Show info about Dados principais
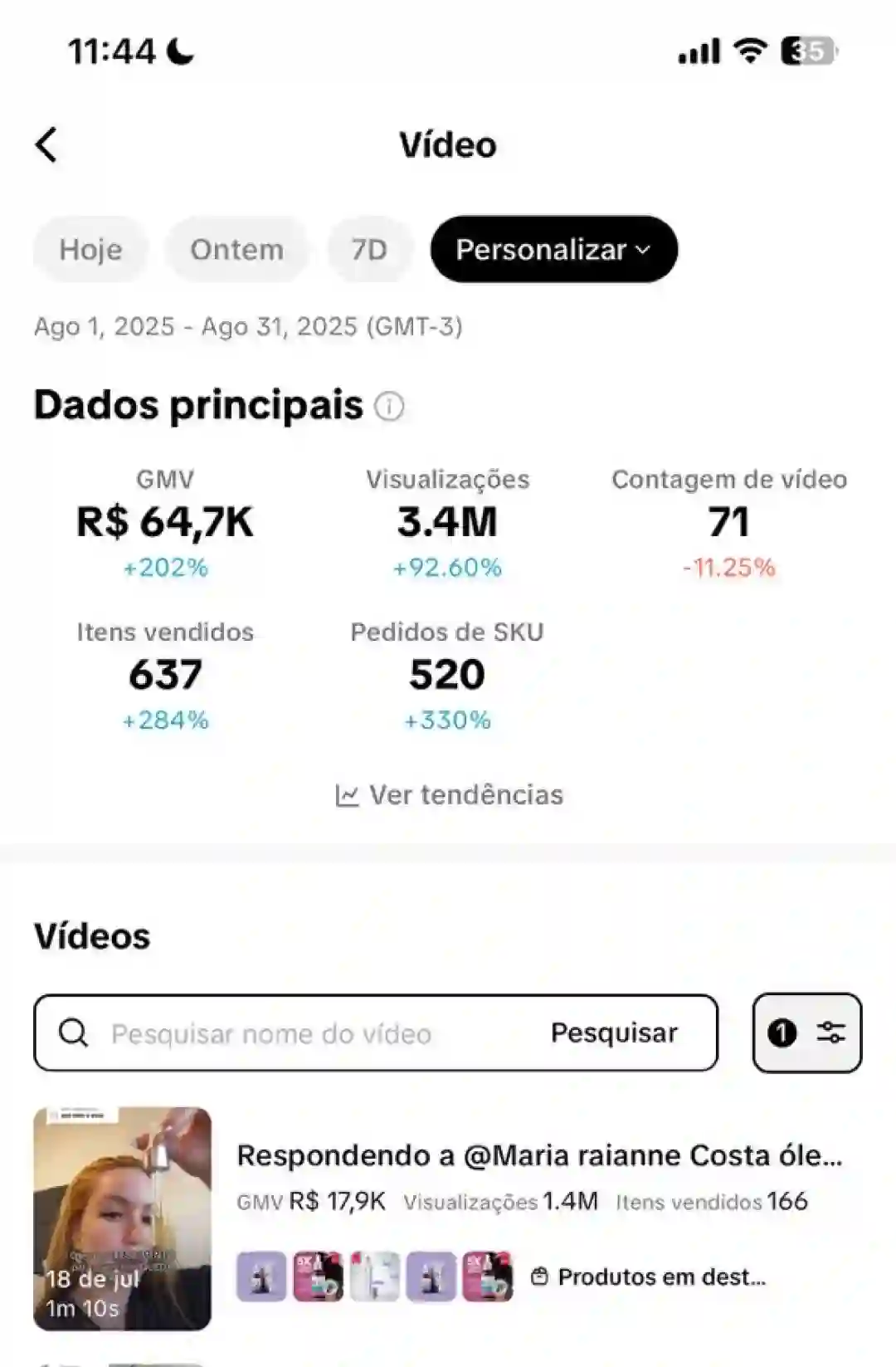This screenshot has height=1367, width=896. (389, 407)
